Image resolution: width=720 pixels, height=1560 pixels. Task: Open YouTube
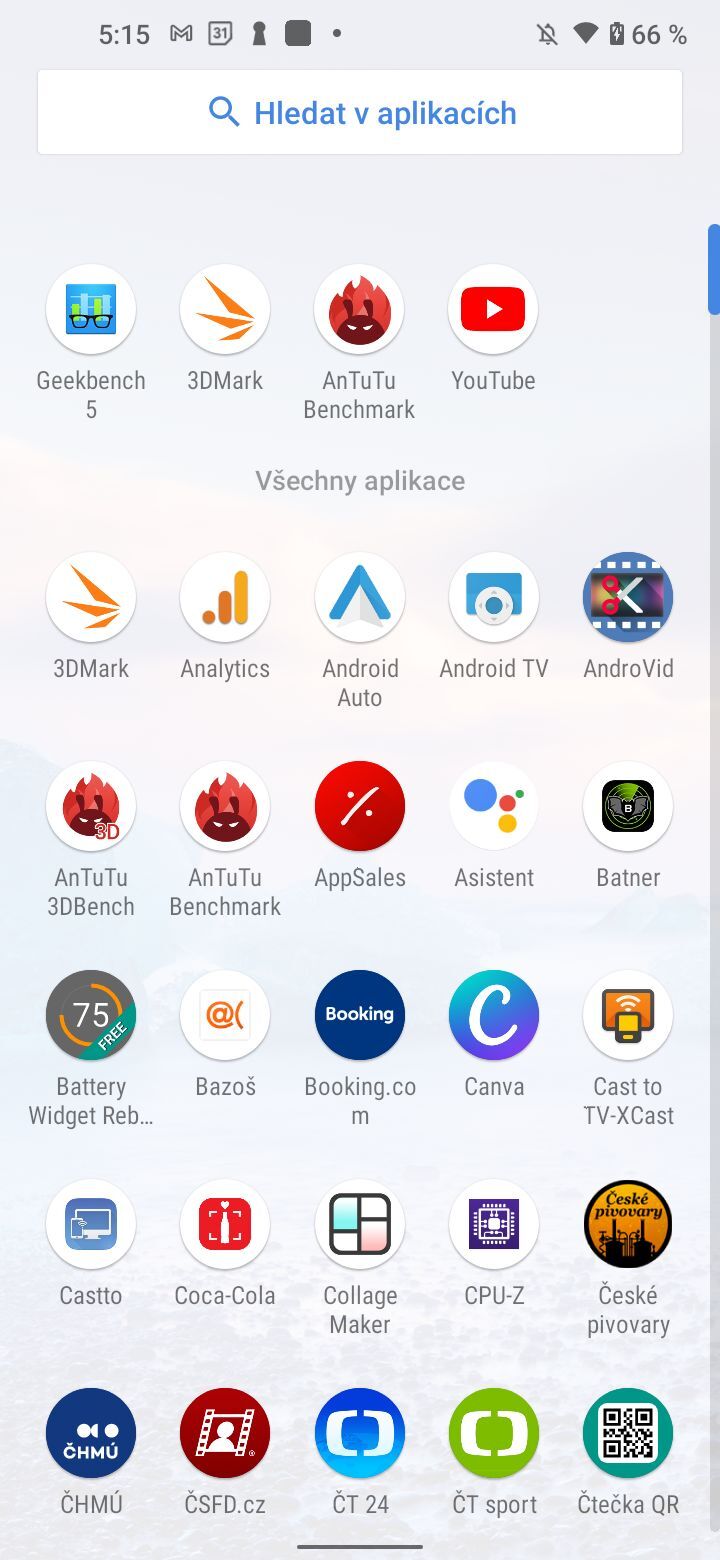coord(493,309)
